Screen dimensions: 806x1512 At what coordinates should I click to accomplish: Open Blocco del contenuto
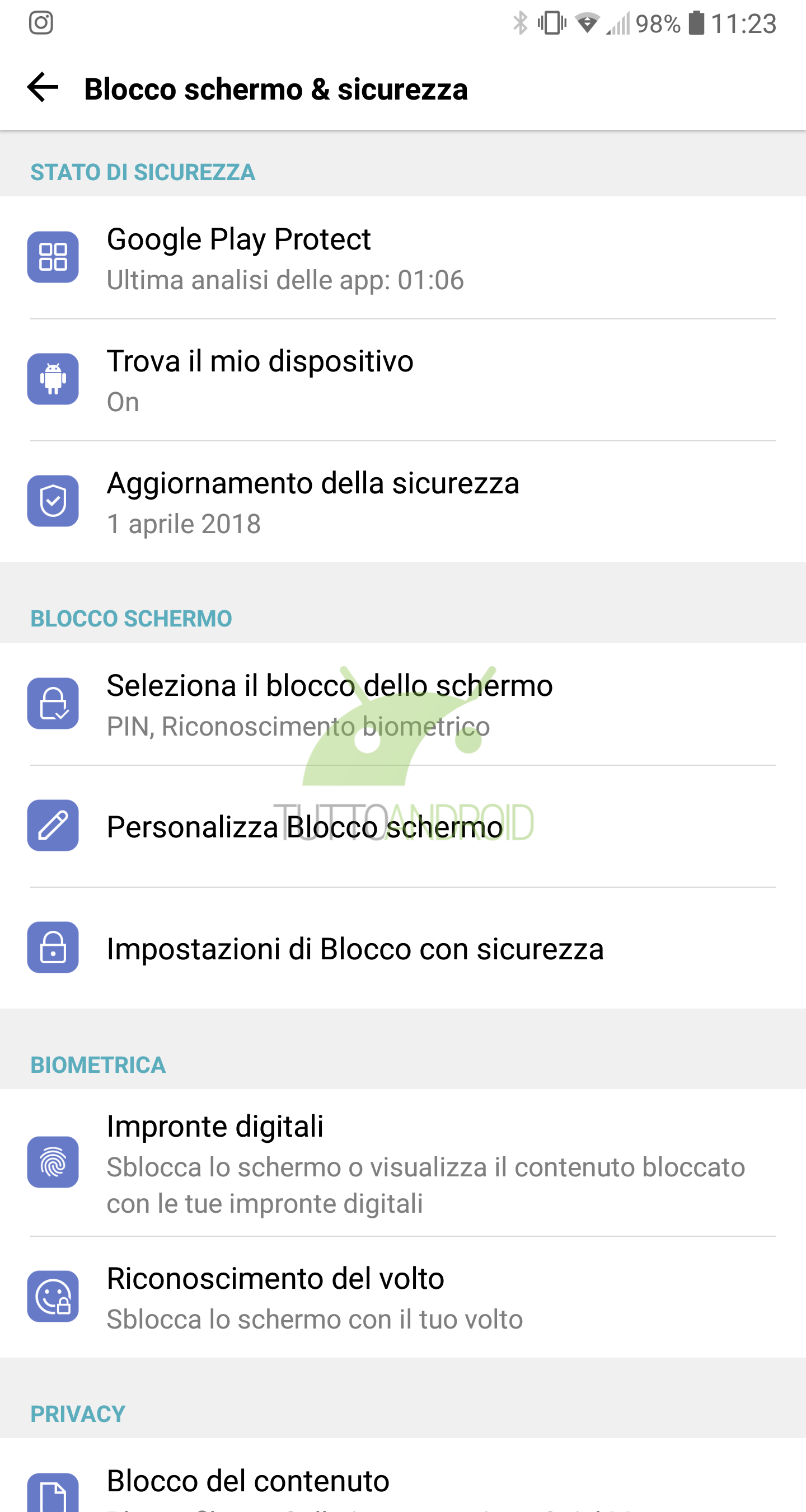(x=403, y=1475)
